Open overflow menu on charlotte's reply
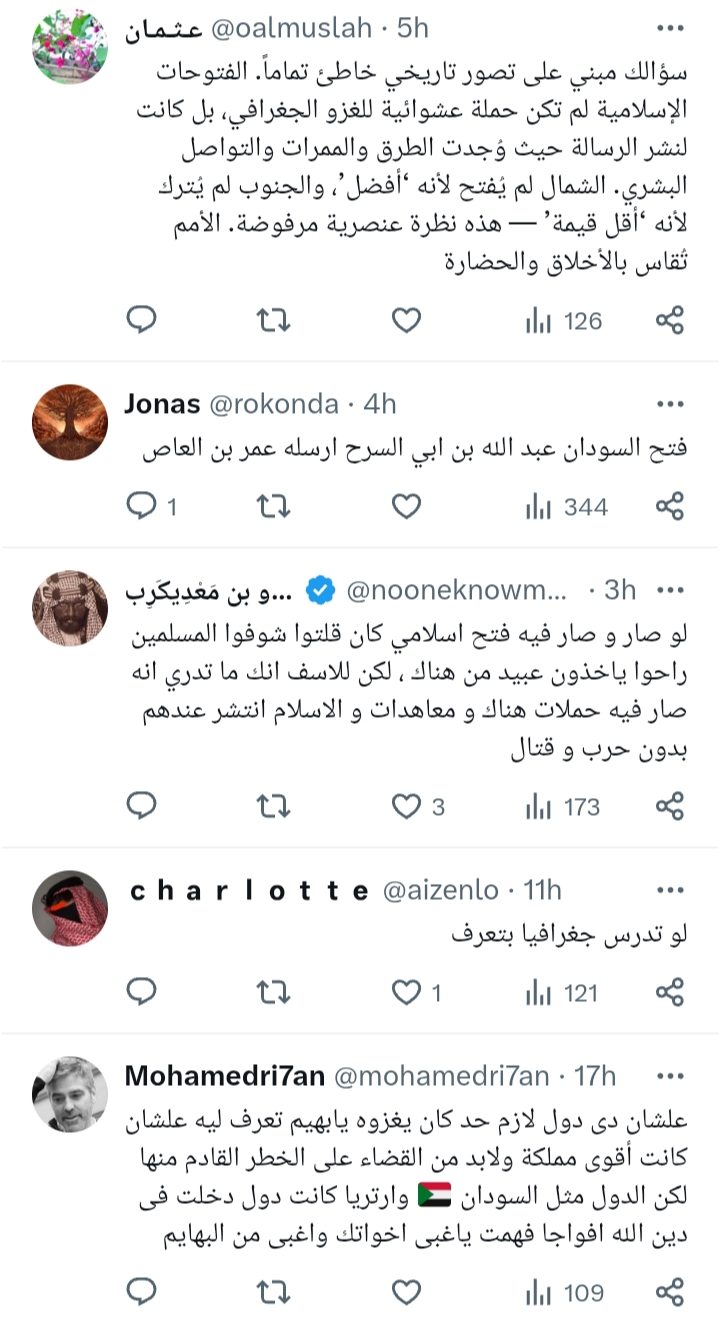 click(669, 890)
